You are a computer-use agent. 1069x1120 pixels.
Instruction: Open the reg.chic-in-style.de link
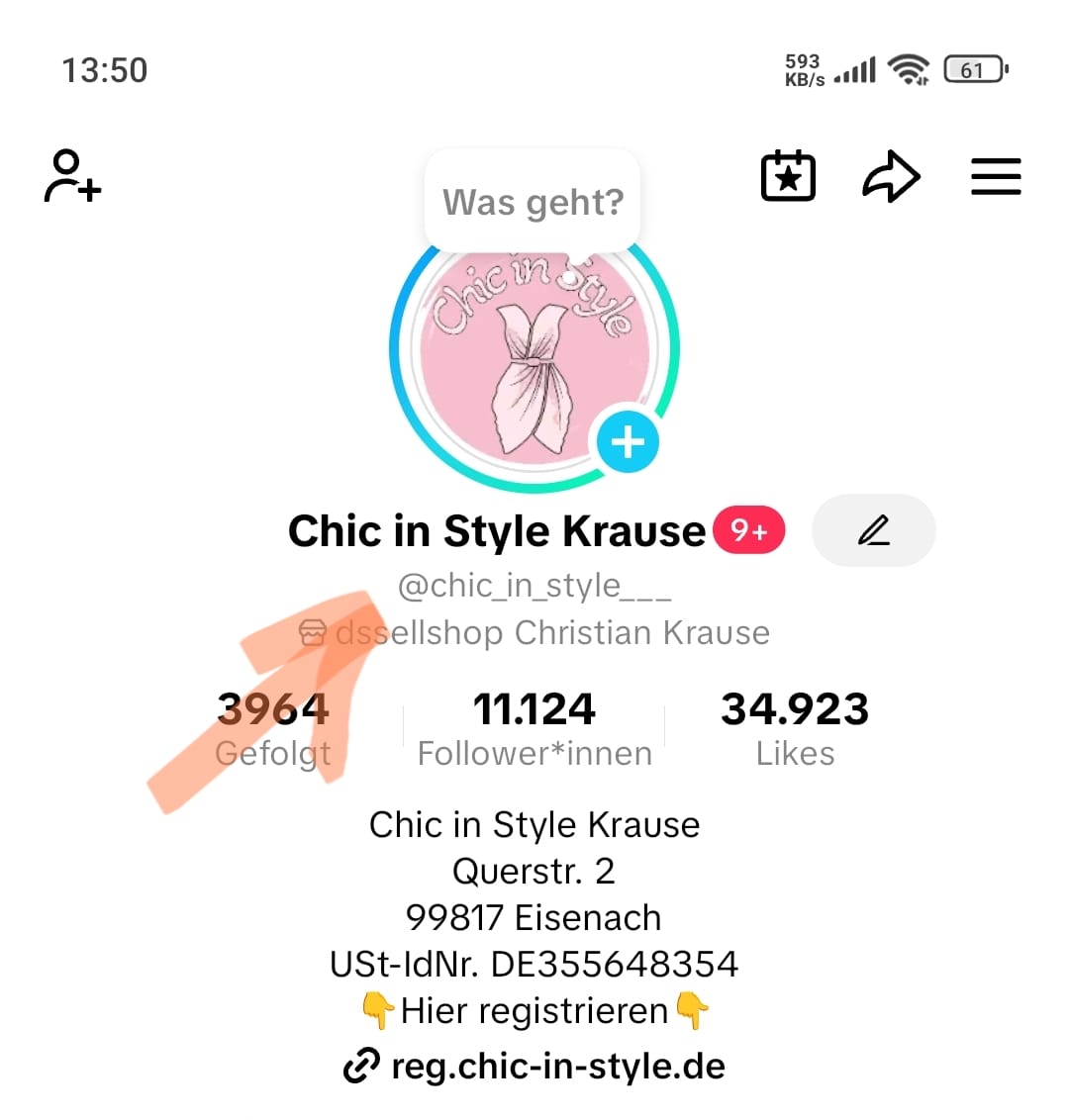pyautogui.click(x=556, y=1067)
